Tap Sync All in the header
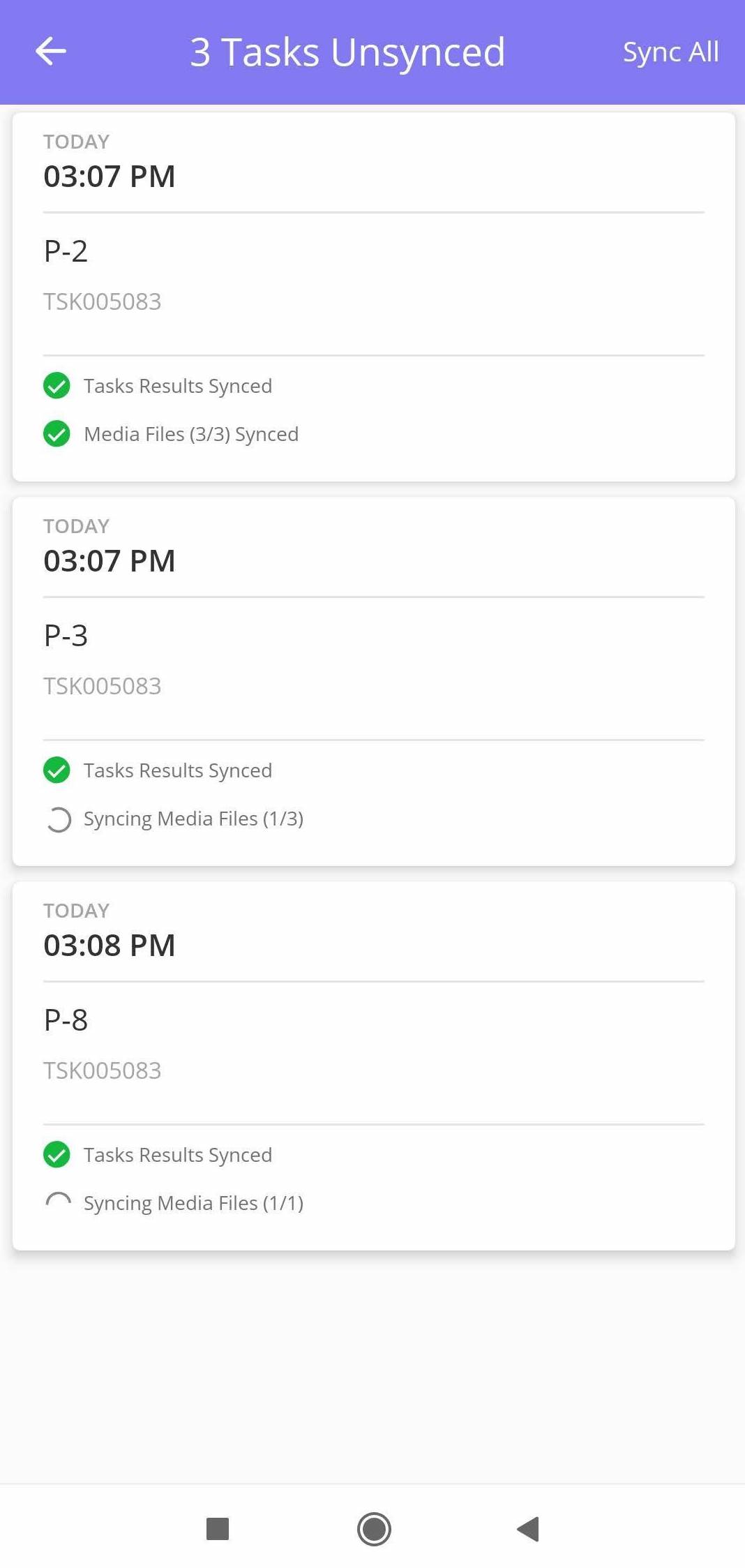Image resolution: width=745 pixels, height=1568 pixels. point(670,52)
